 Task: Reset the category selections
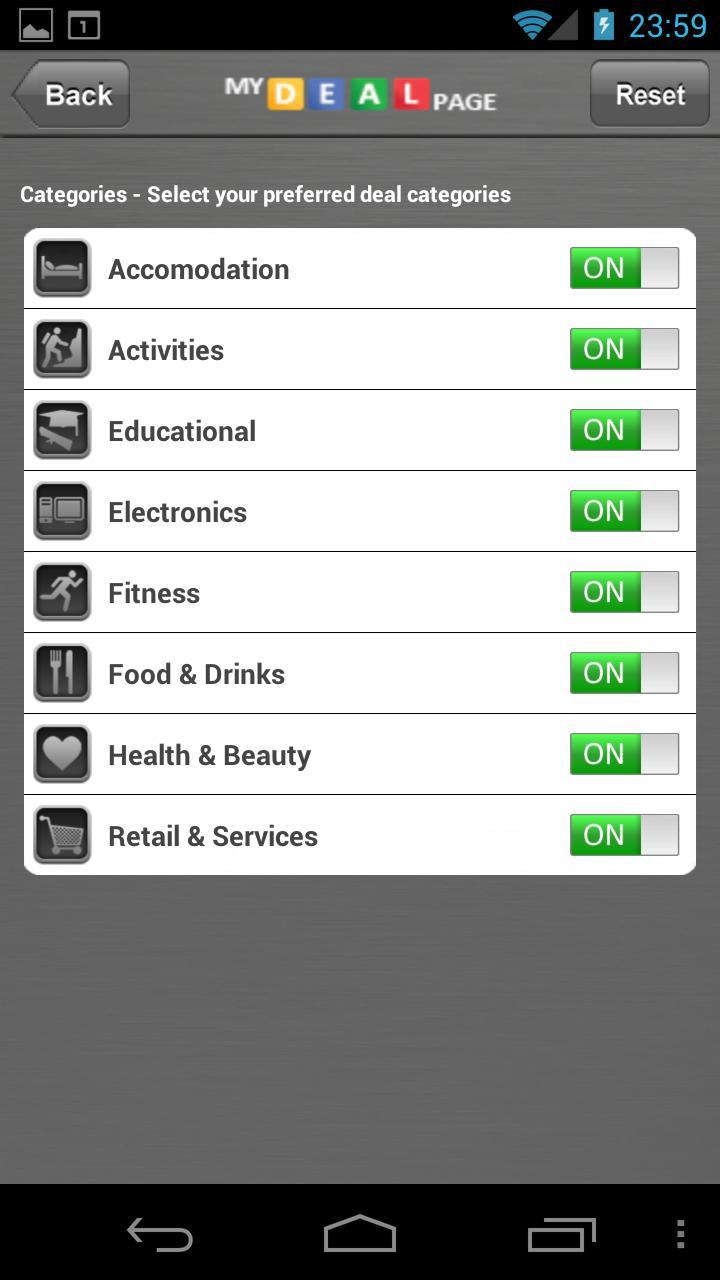tap(649, 95)
